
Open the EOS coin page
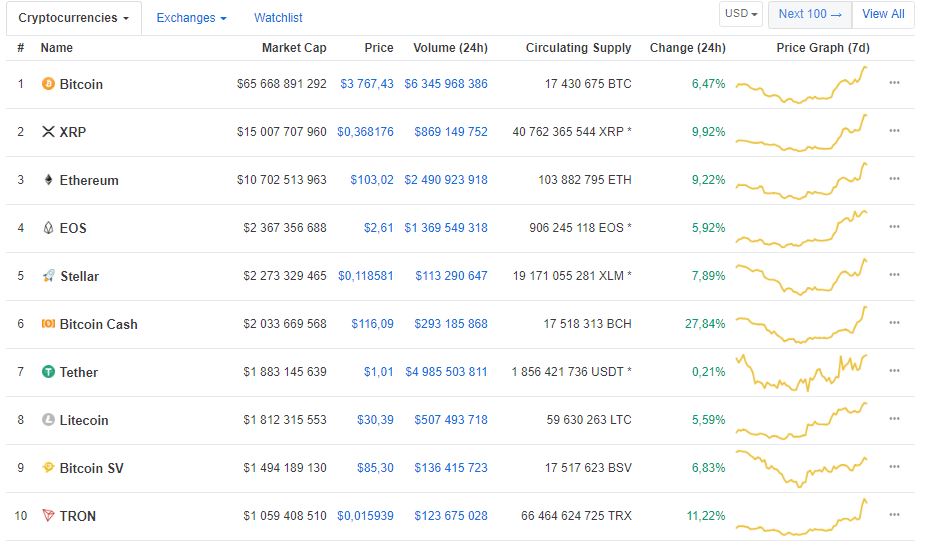pos(73,228)
